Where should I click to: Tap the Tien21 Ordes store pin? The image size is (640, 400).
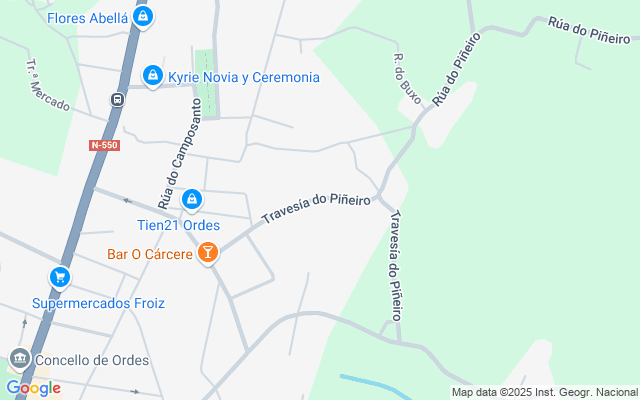pyautogui.click(x=193, y=200)
